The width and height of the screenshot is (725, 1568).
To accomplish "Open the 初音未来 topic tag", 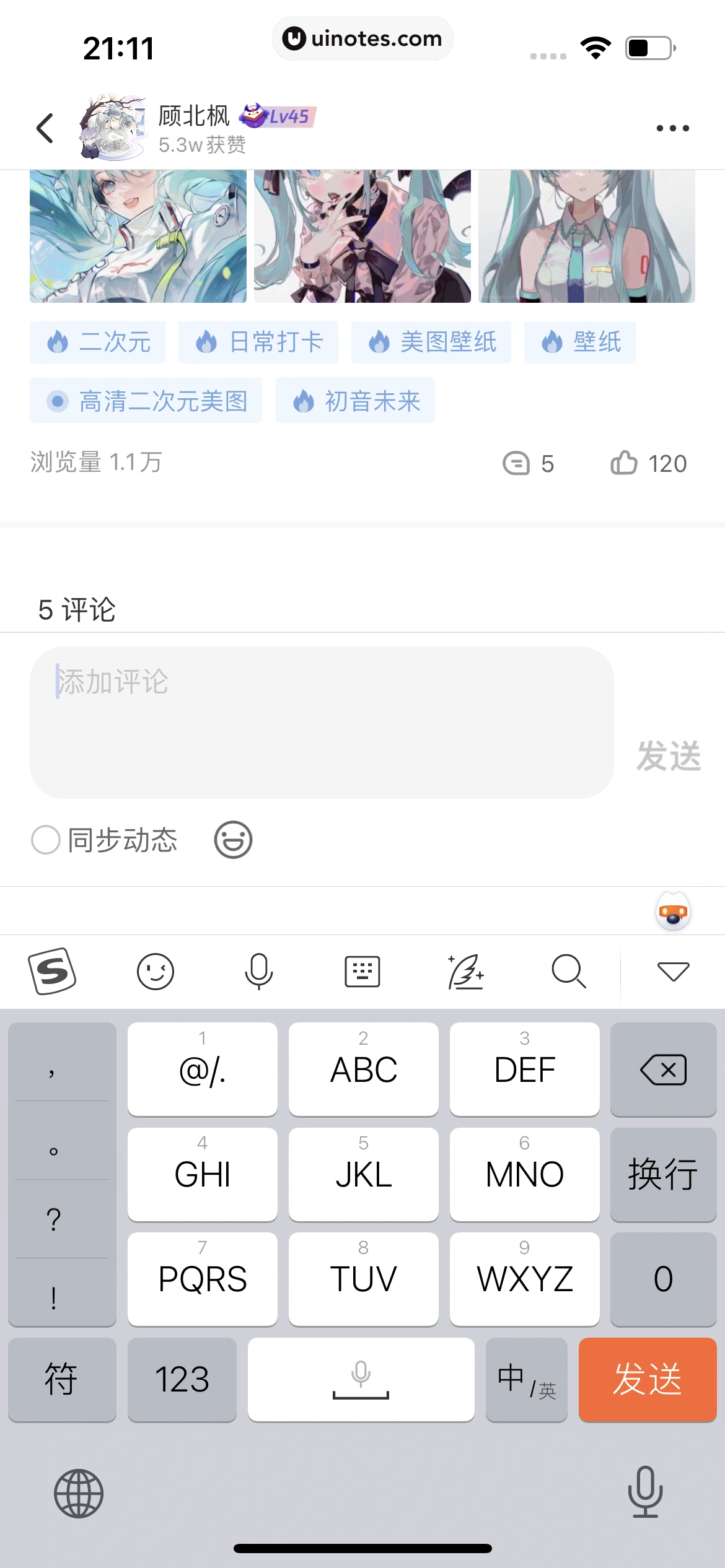I will point(355,401).
